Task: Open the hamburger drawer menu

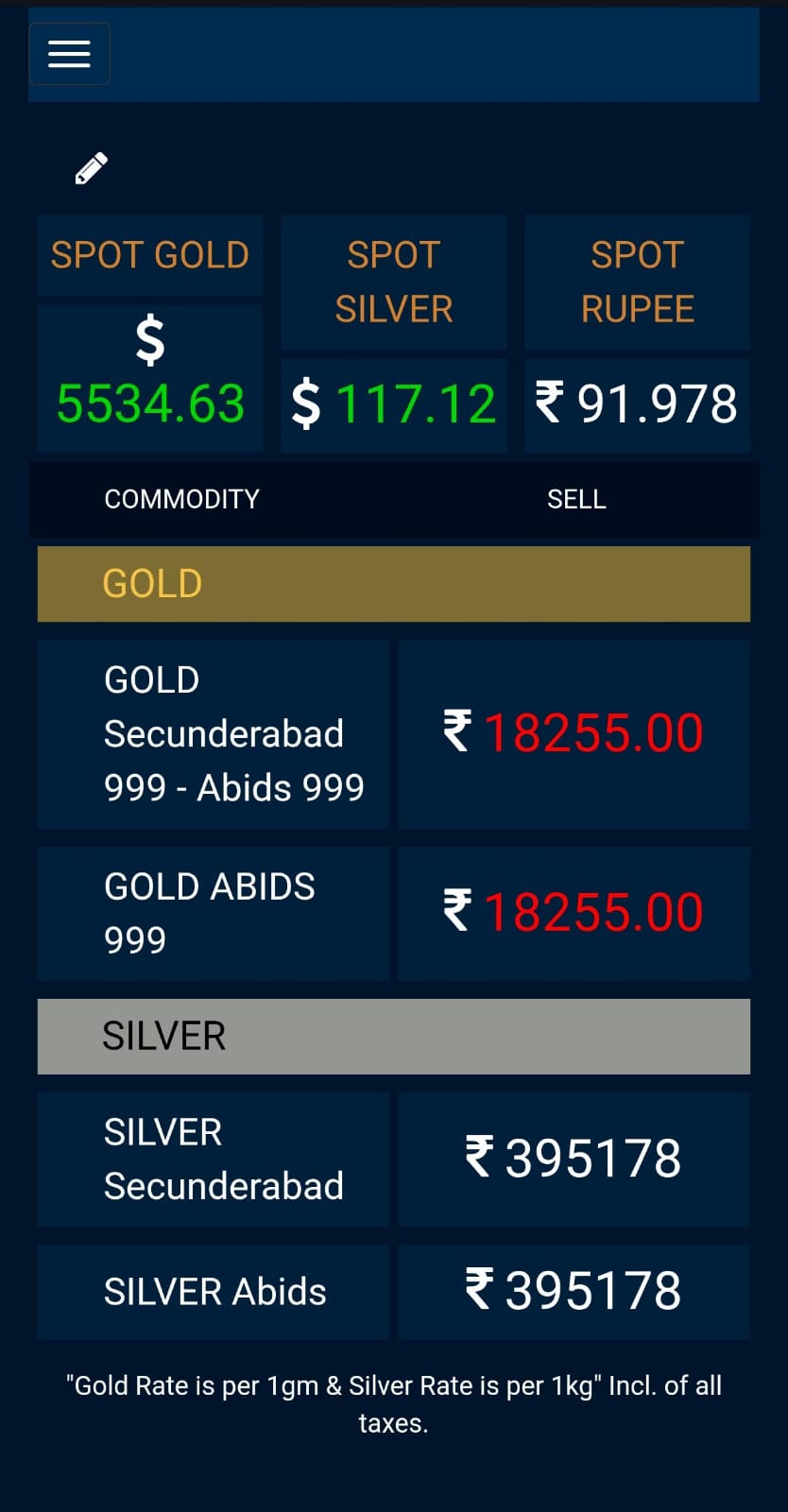Action: [x=69, y=54]
